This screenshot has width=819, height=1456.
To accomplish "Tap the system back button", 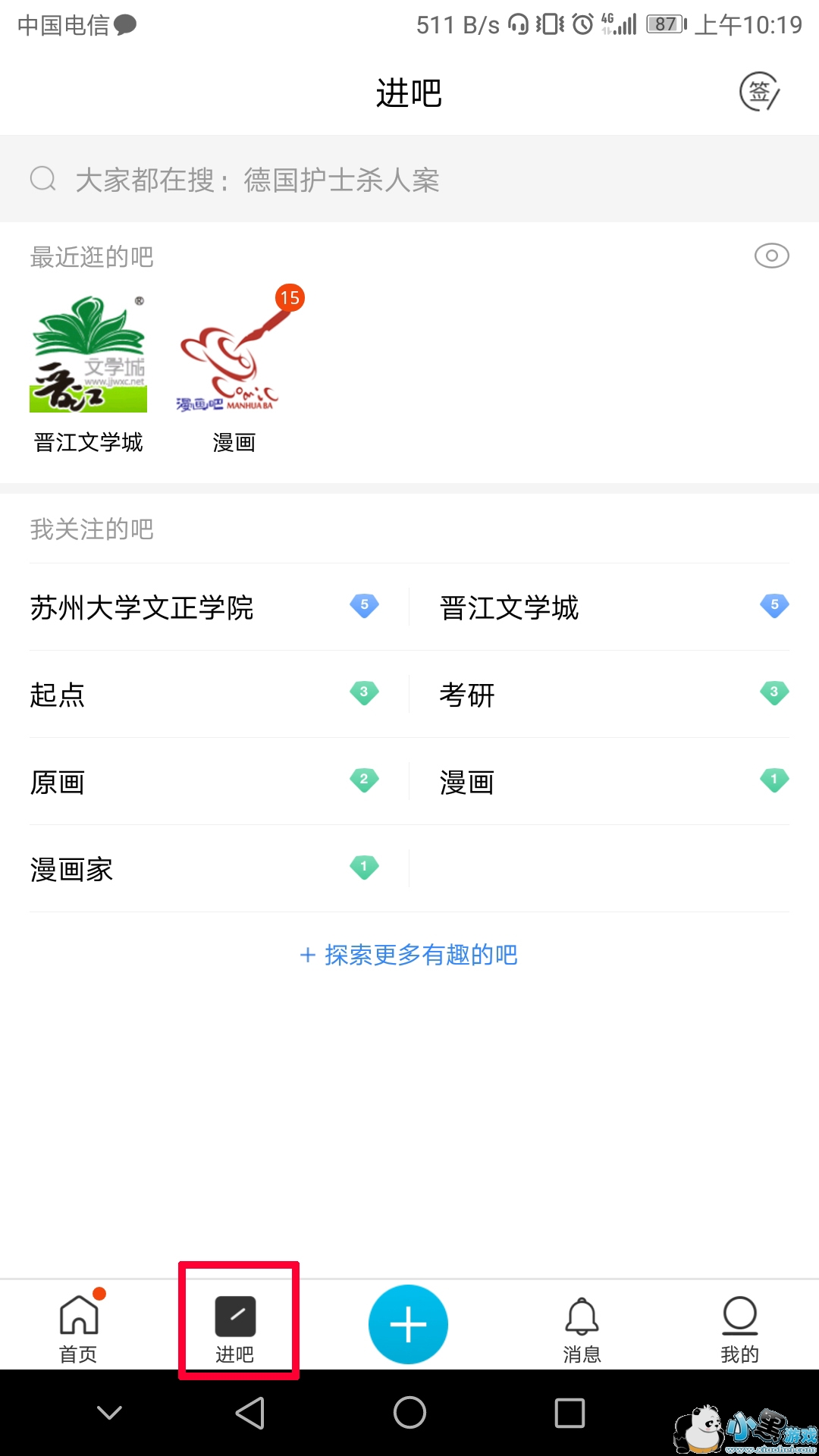I will pyautogui.click(x=250, y=1413).
